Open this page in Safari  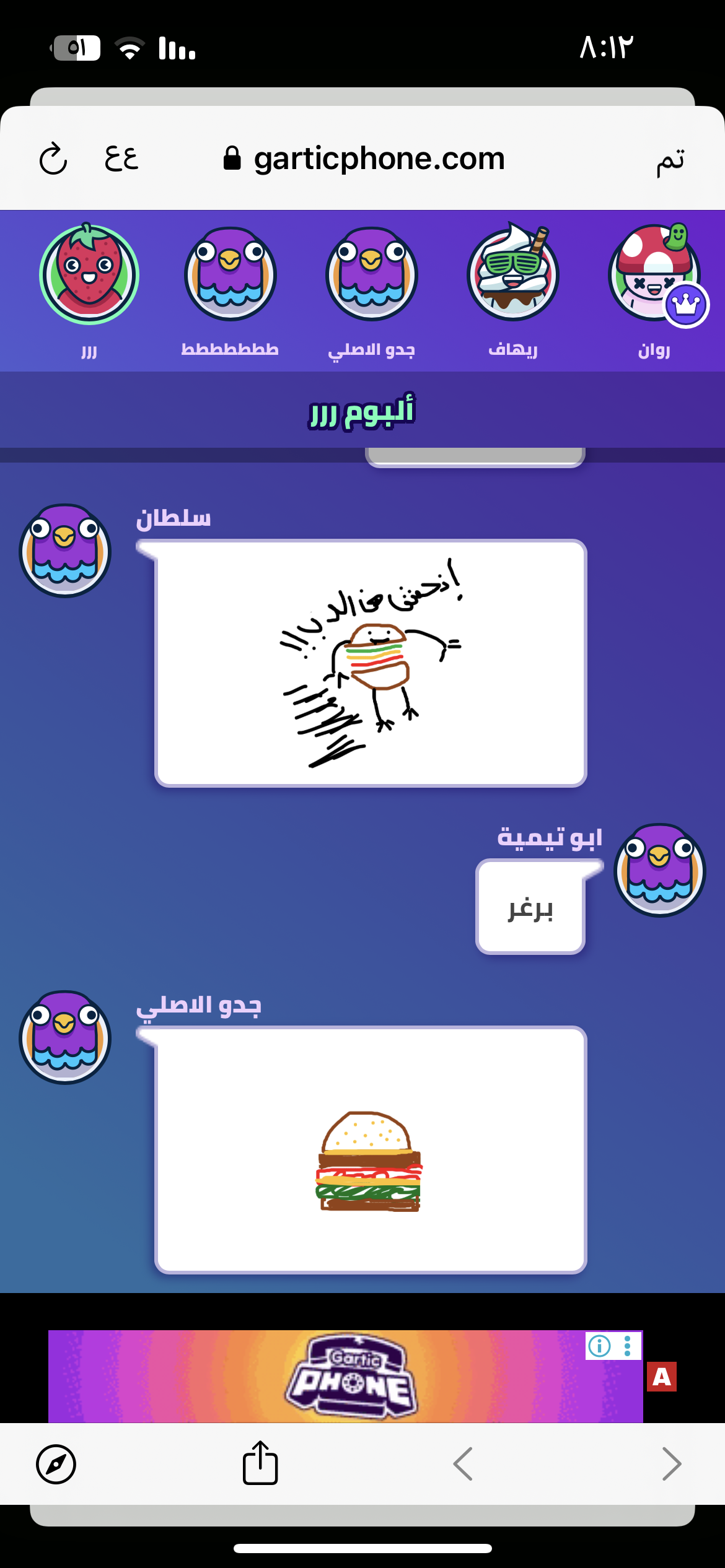(x=56, y=1464)
